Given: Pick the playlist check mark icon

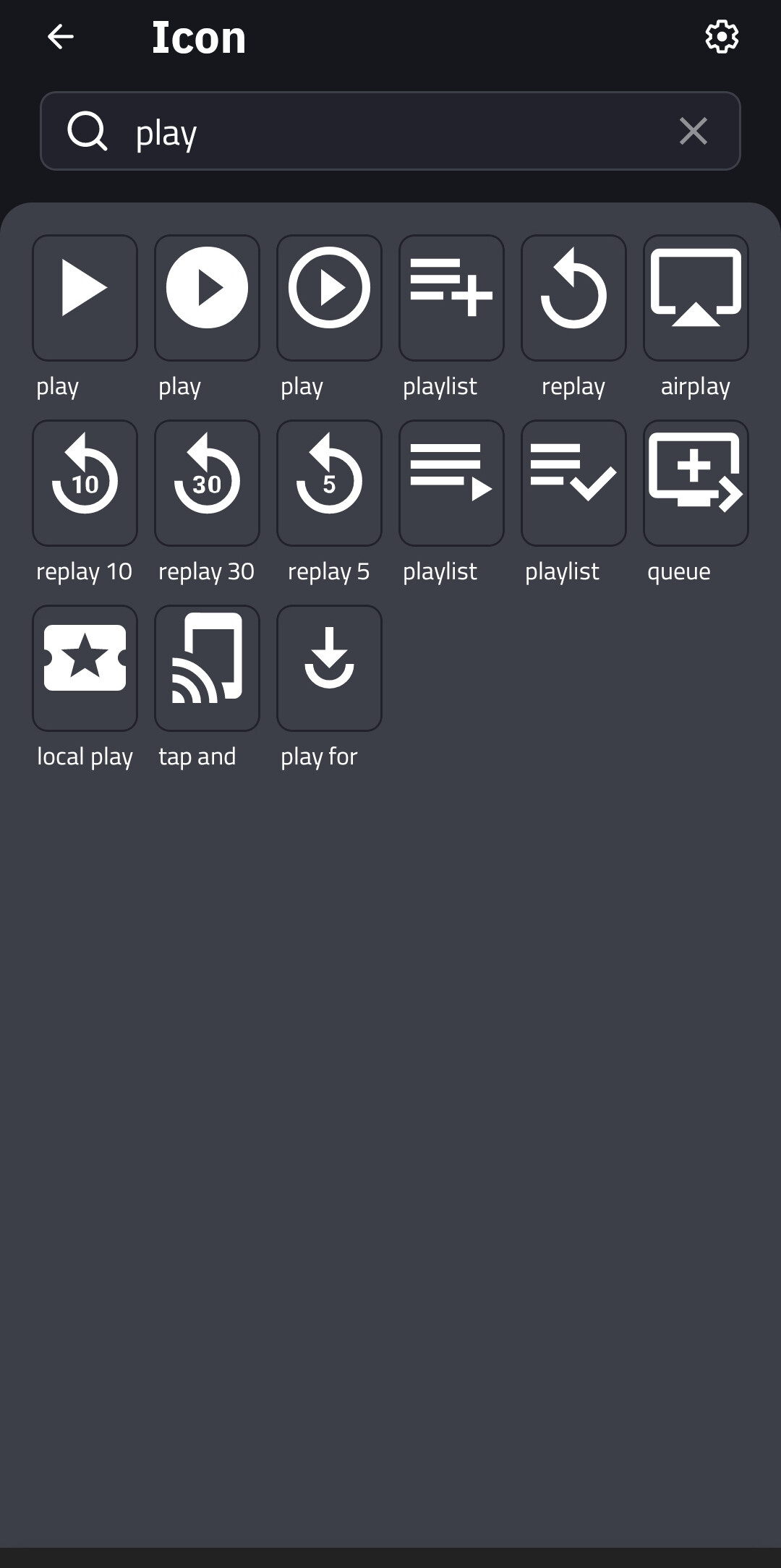Looking at the screenshot, I should coord(573,482).
